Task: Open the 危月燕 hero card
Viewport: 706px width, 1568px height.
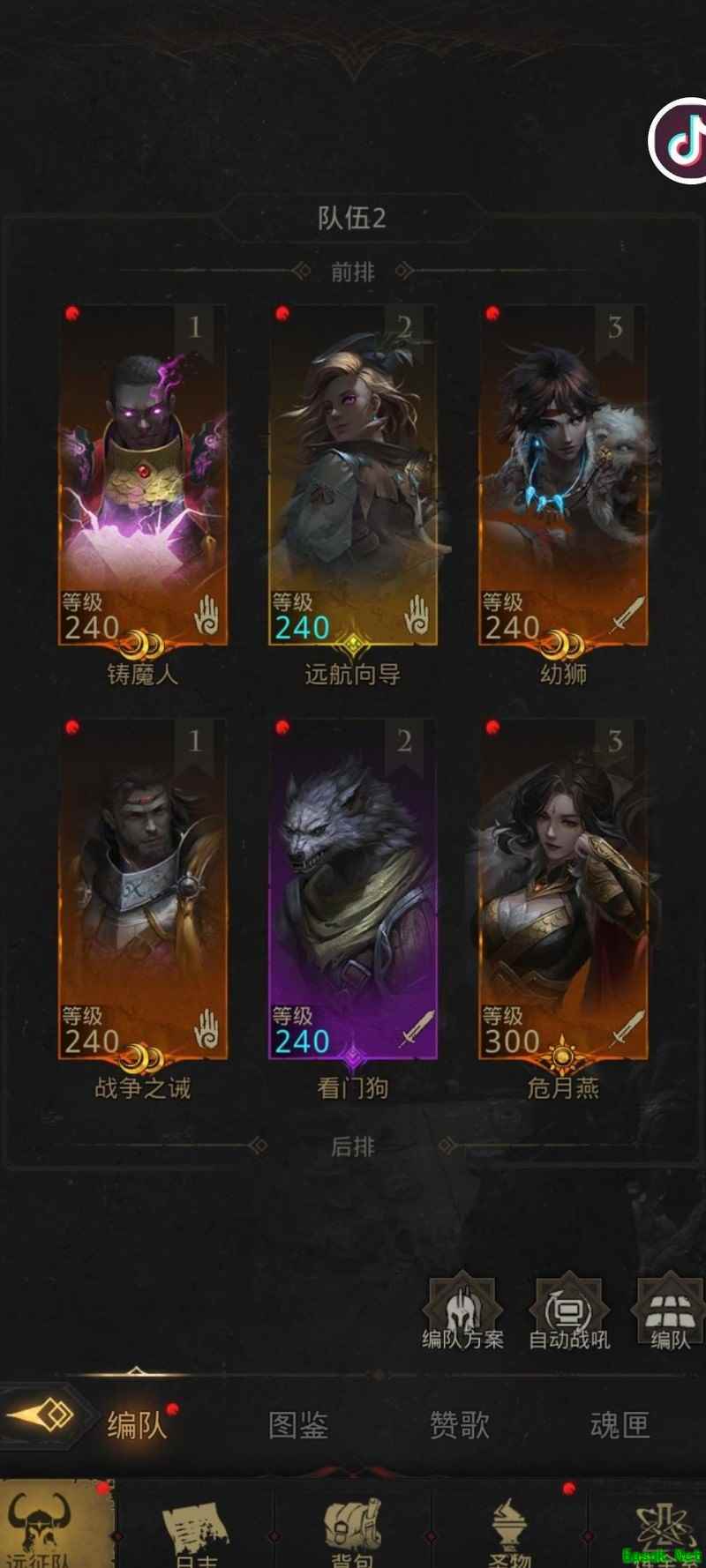Action: 562,889
